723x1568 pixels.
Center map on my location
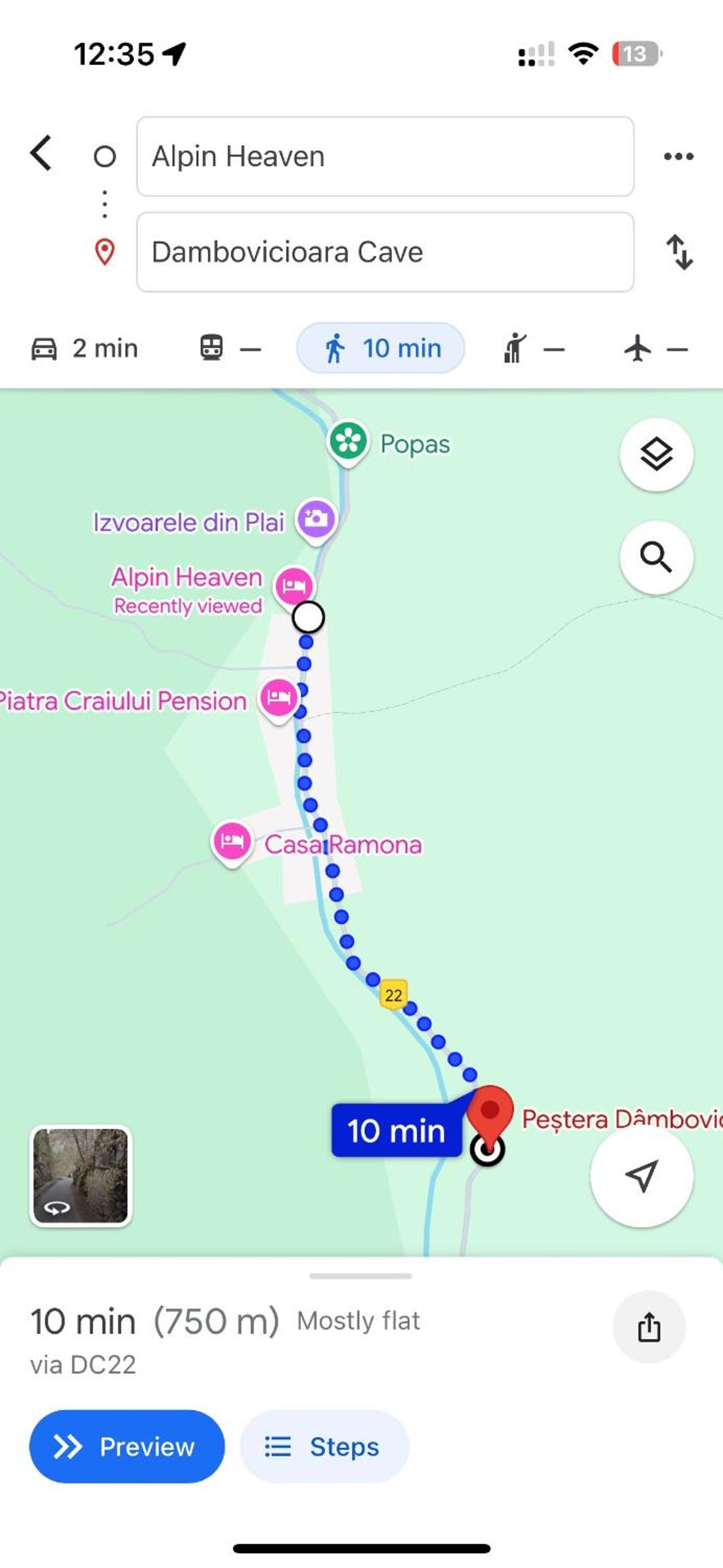(641, 1176)
